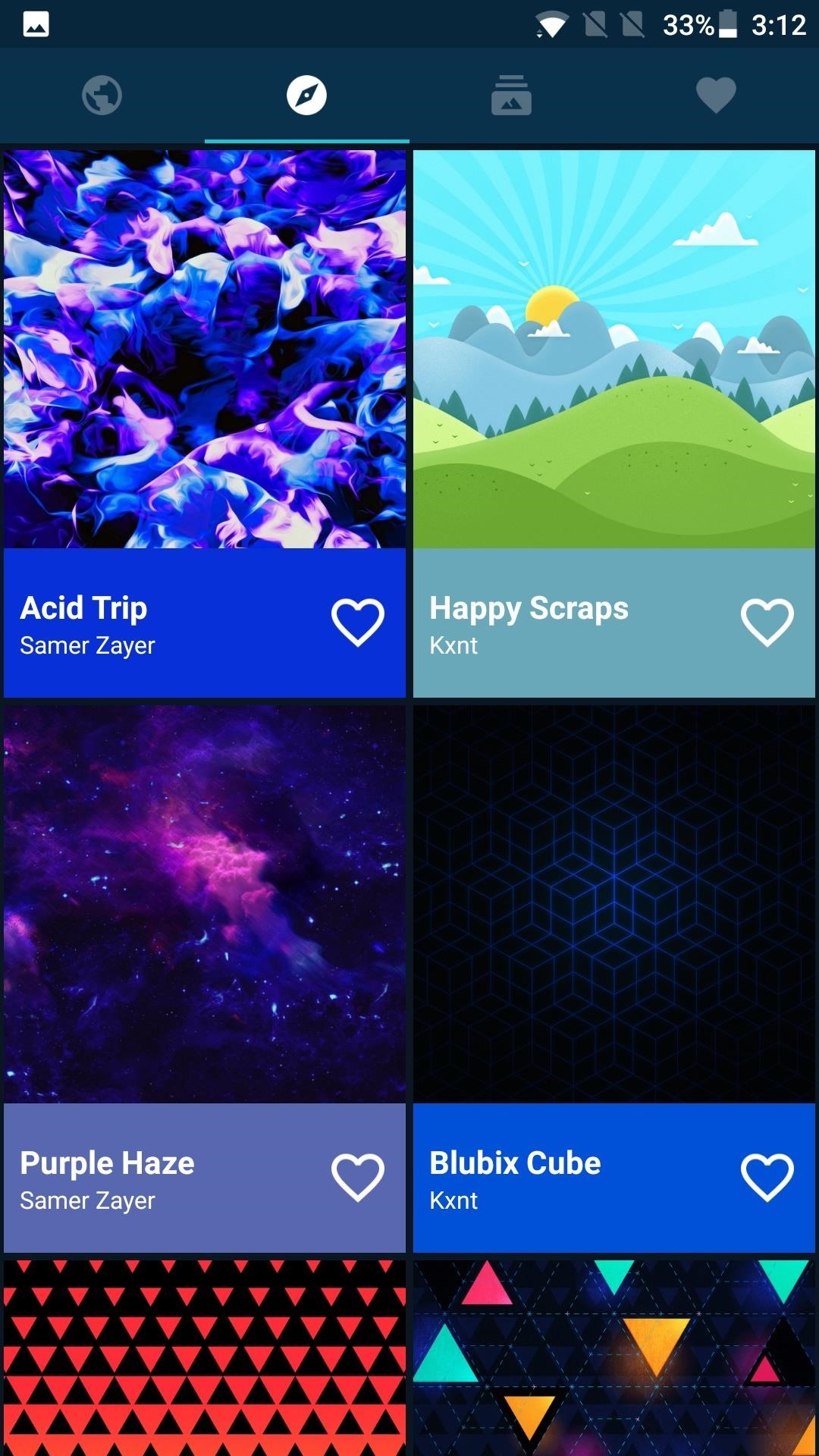This screenshot has width=819, height=1456.
Task: Select the compass explore tab
Action: tap(306, 96)
